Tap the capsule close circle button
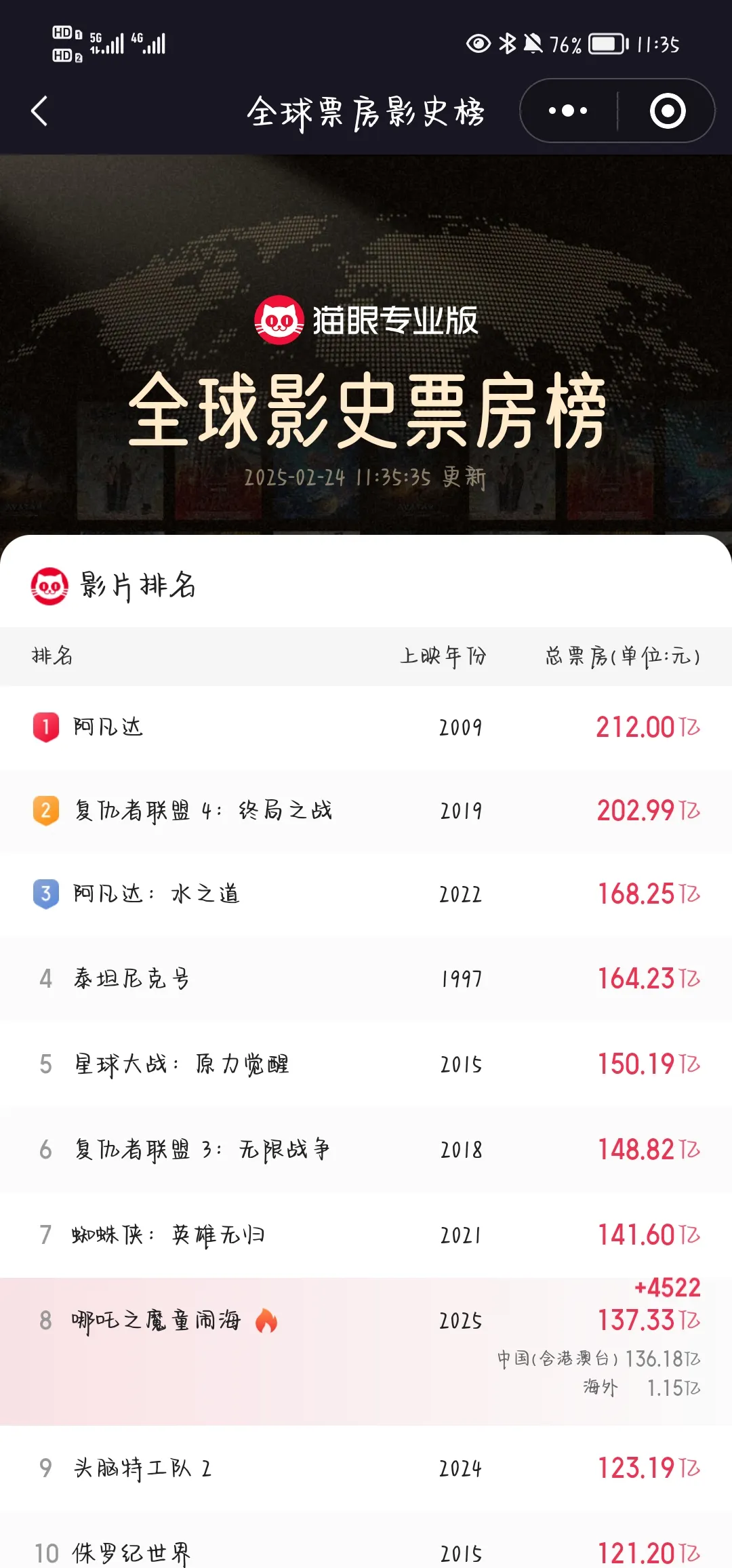Screen dimensions: 732x1568 (x=667, y=110)
